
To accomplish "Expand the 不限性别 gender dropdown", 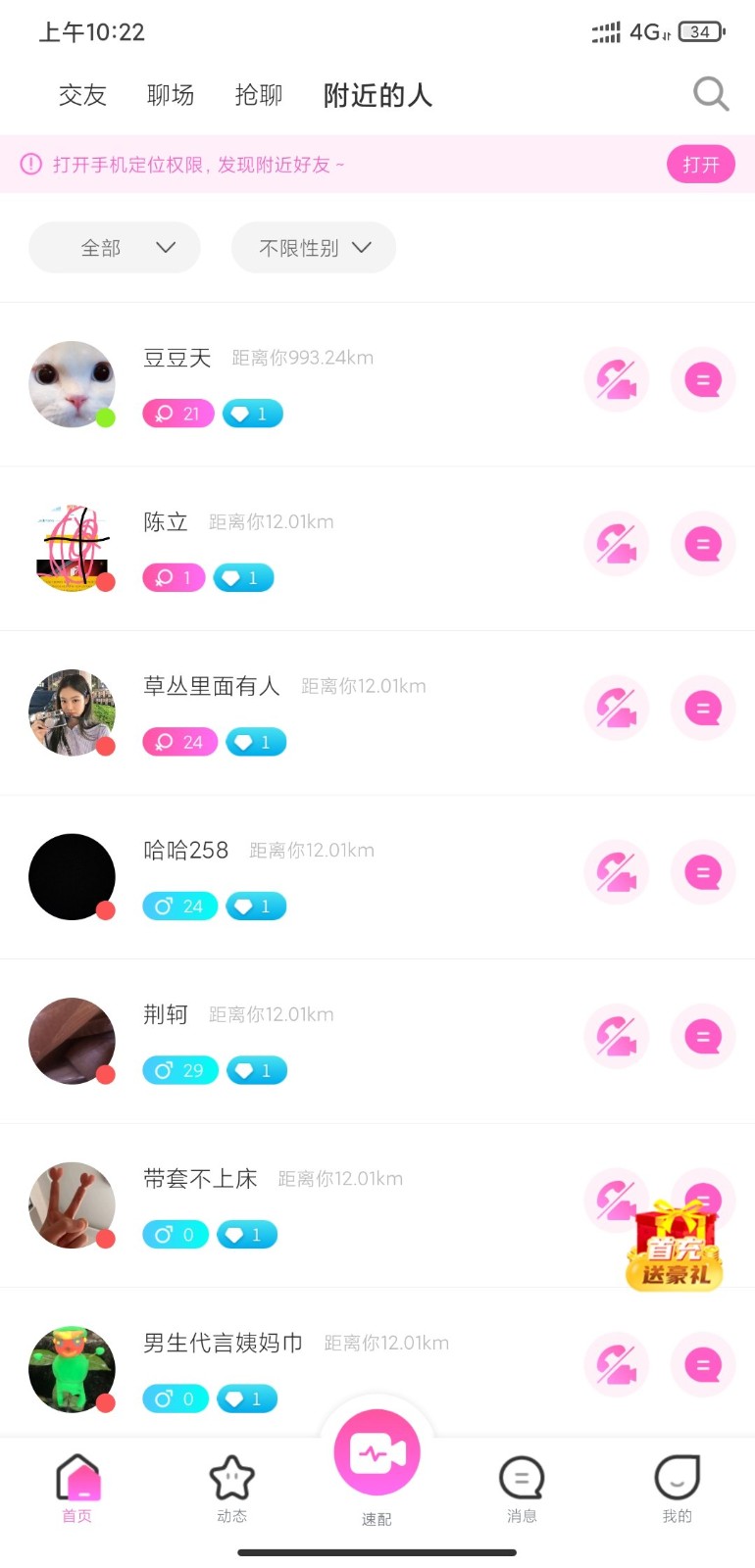I will 314,248.
